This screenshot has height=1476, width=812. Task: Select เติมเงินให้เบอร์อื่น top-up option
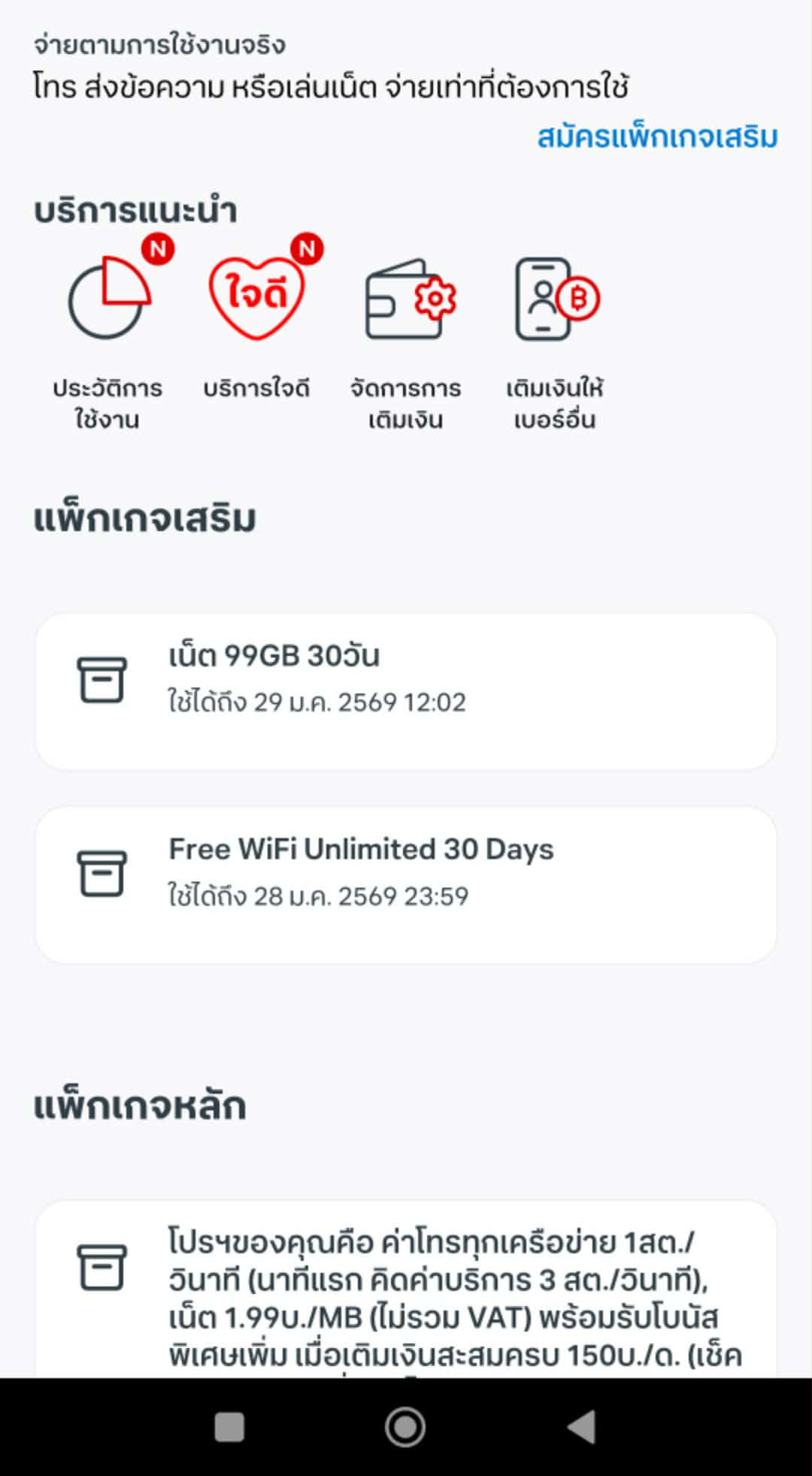pos(555,301)
